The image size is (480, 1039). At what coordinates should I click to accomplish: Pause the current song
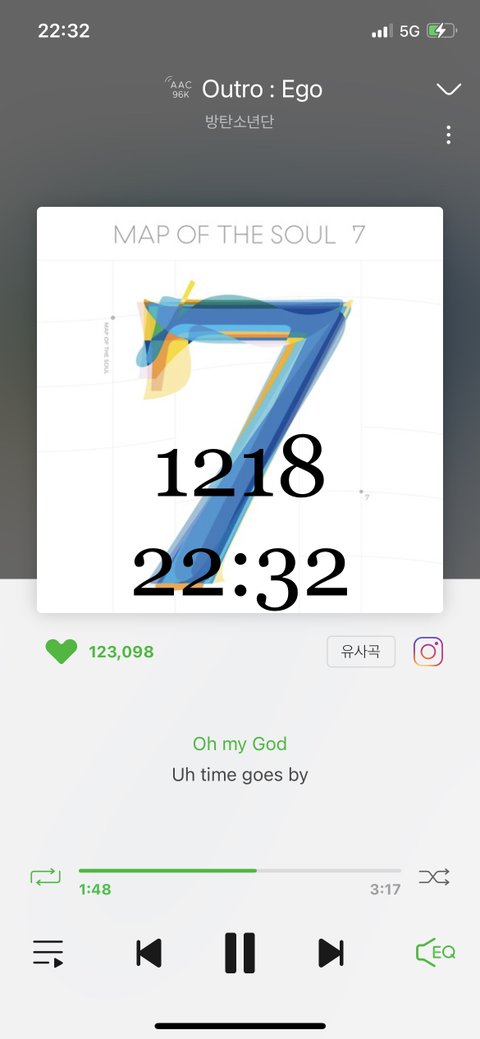pos(240,953)
